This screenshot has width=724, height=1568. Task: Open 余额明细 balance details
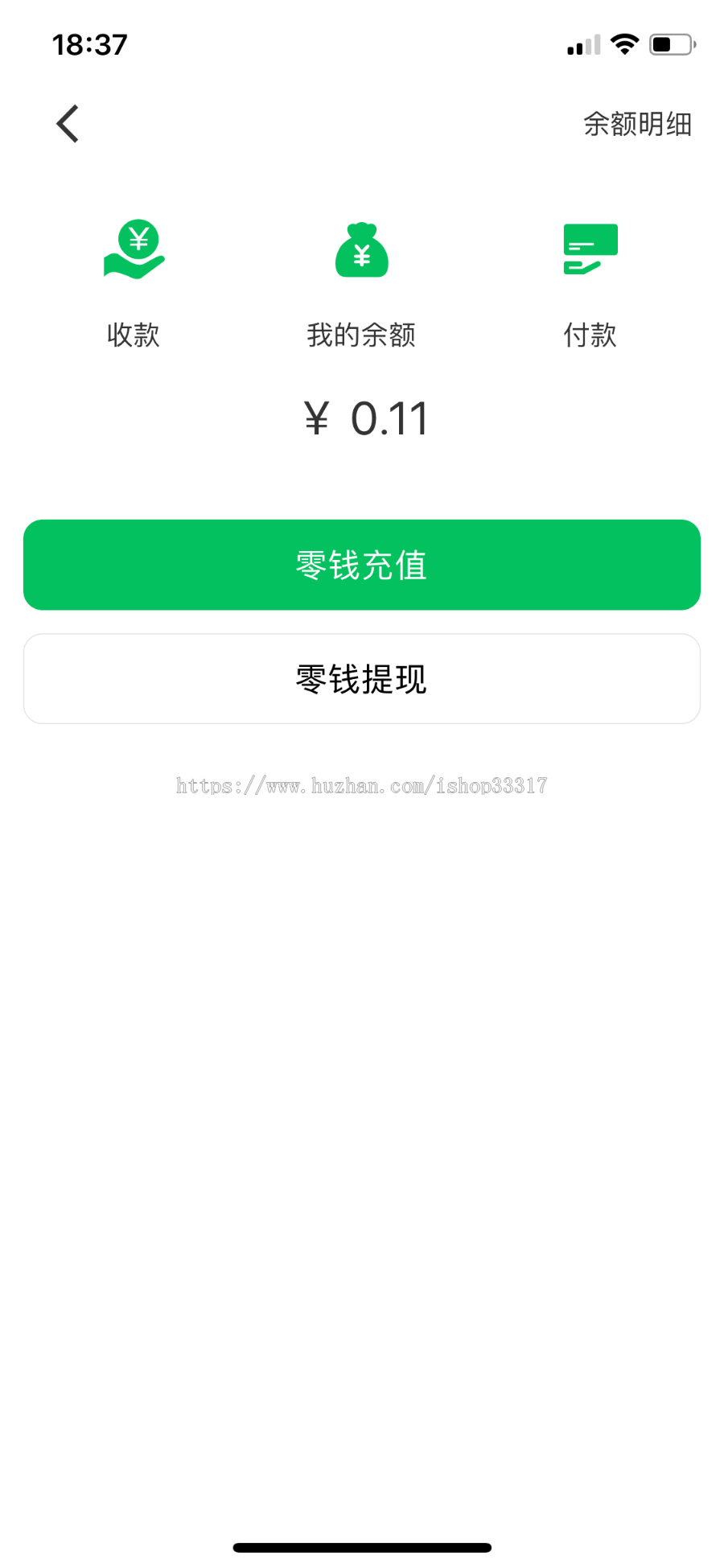(x=640, y=122)
